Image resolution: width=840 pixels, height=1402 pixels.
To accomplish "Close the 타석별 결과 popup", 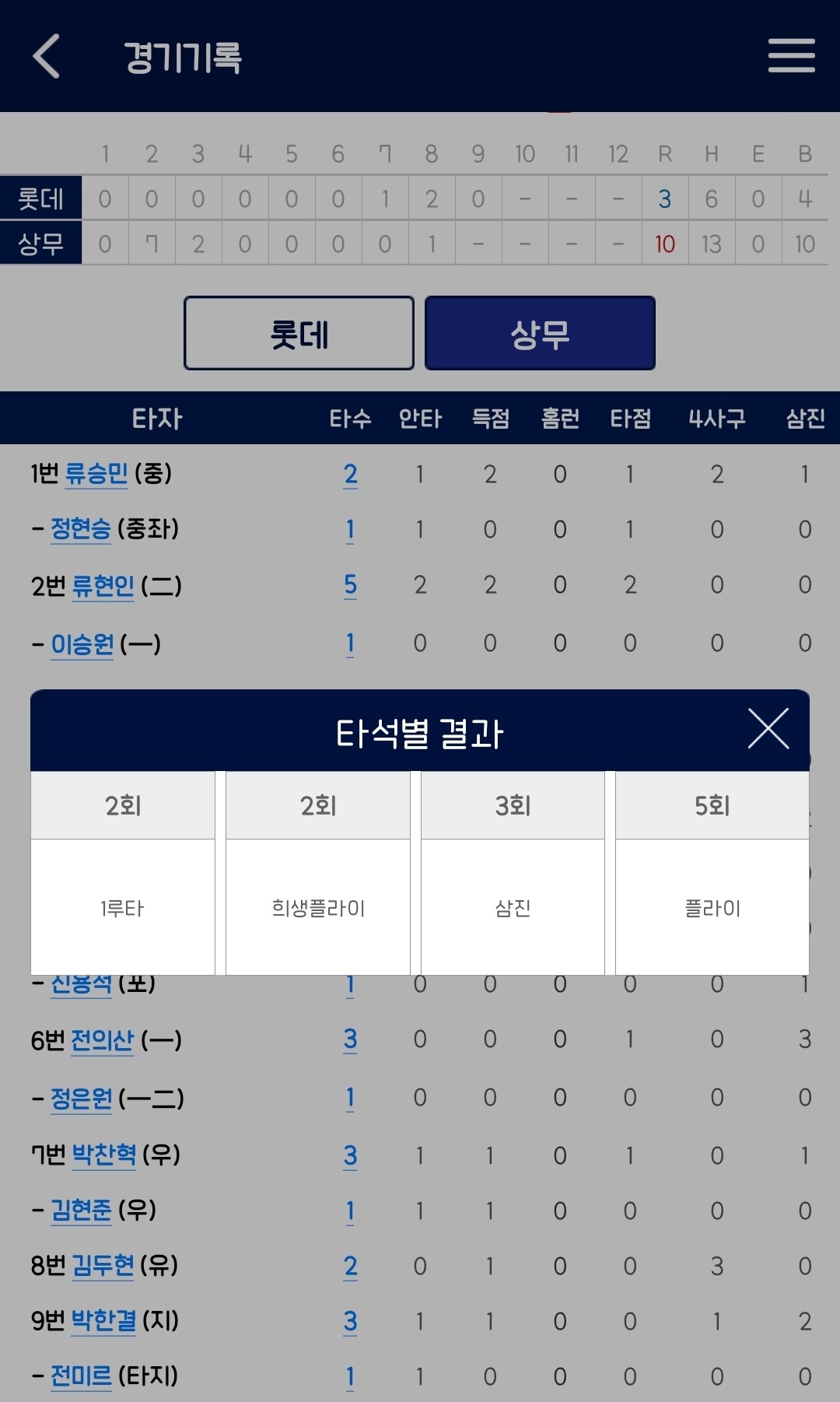I will point(768,729).
